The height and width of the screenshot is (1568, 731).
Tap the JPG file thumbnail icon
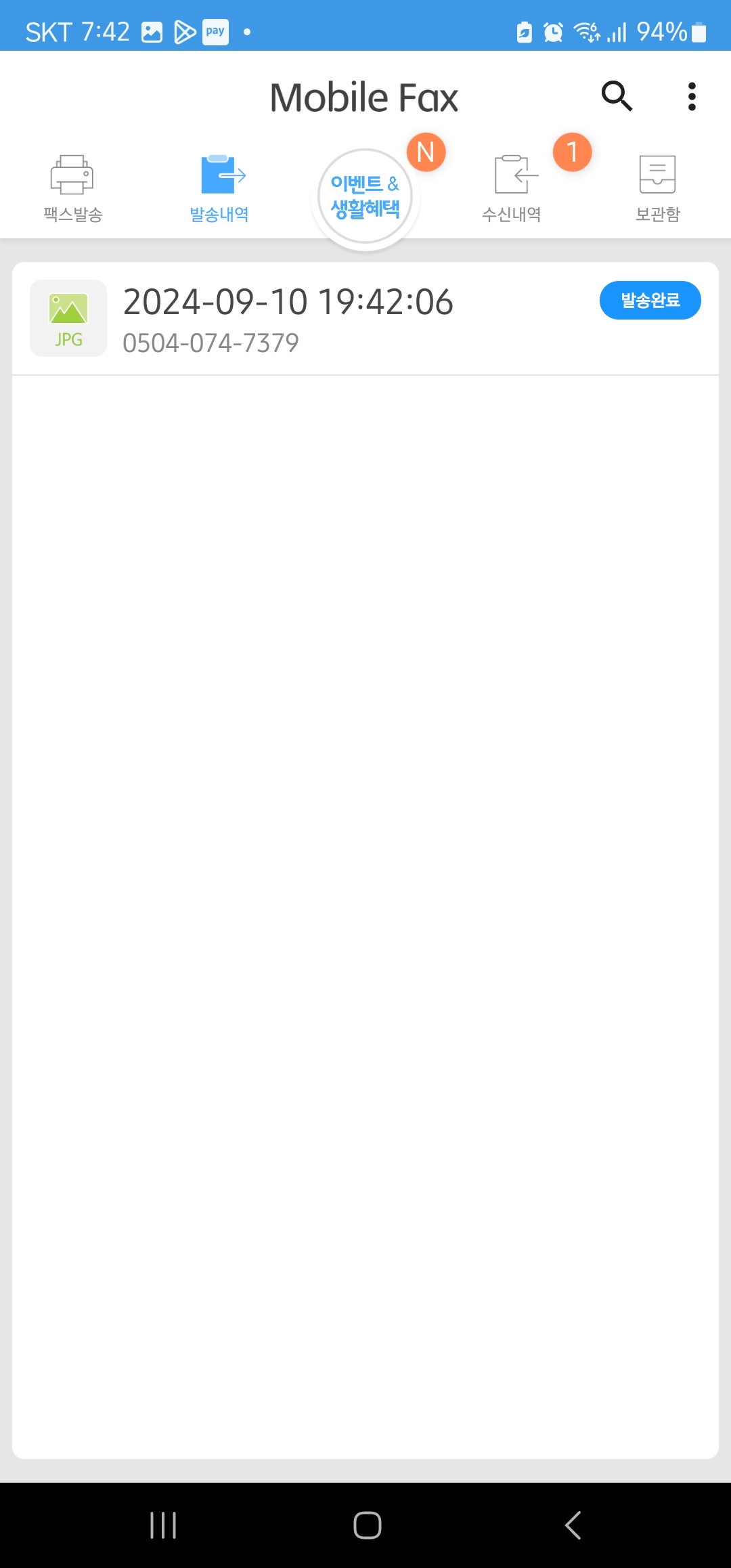point(68,318)
